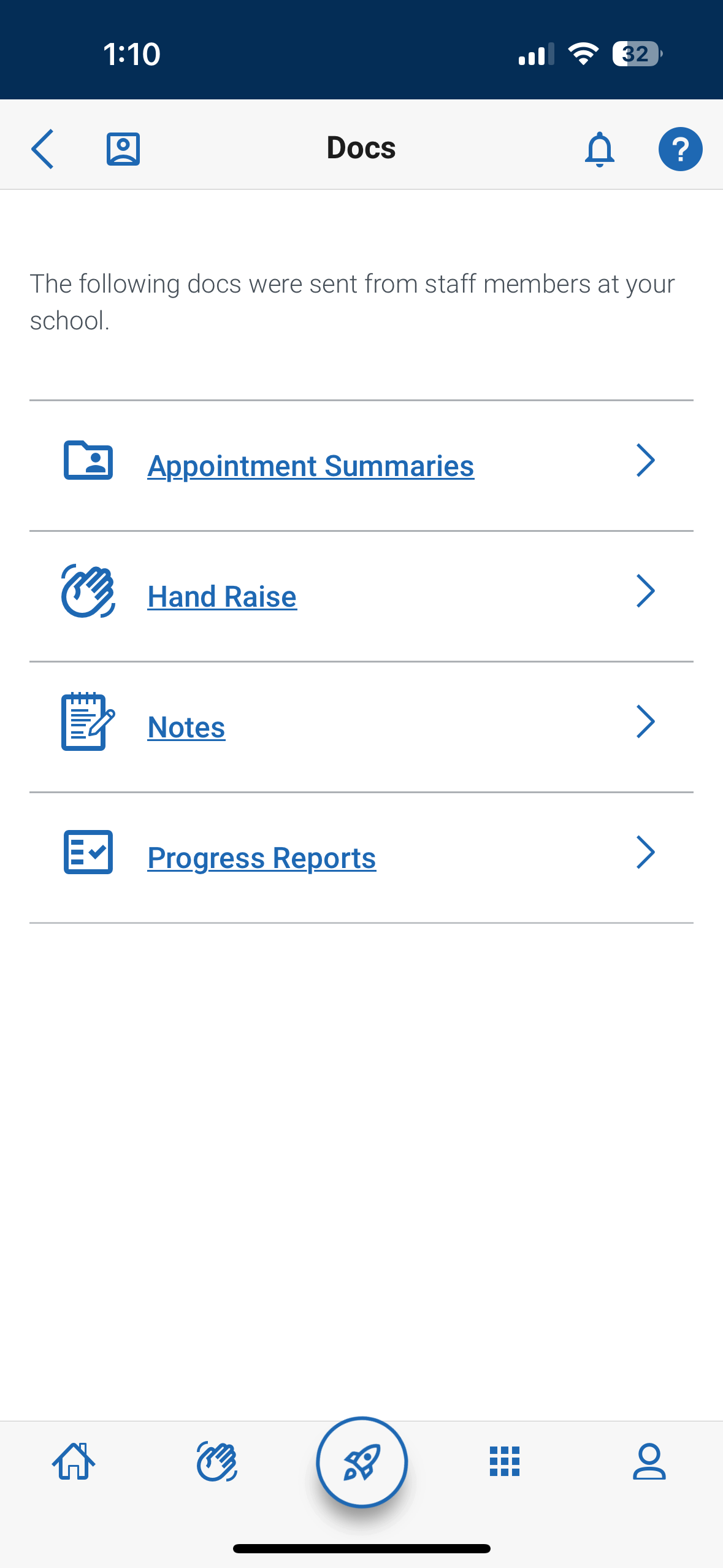Switch to the Home tab
Image resolution: width=723 pixels, height=1568 pixels.
click(74, 1462)
